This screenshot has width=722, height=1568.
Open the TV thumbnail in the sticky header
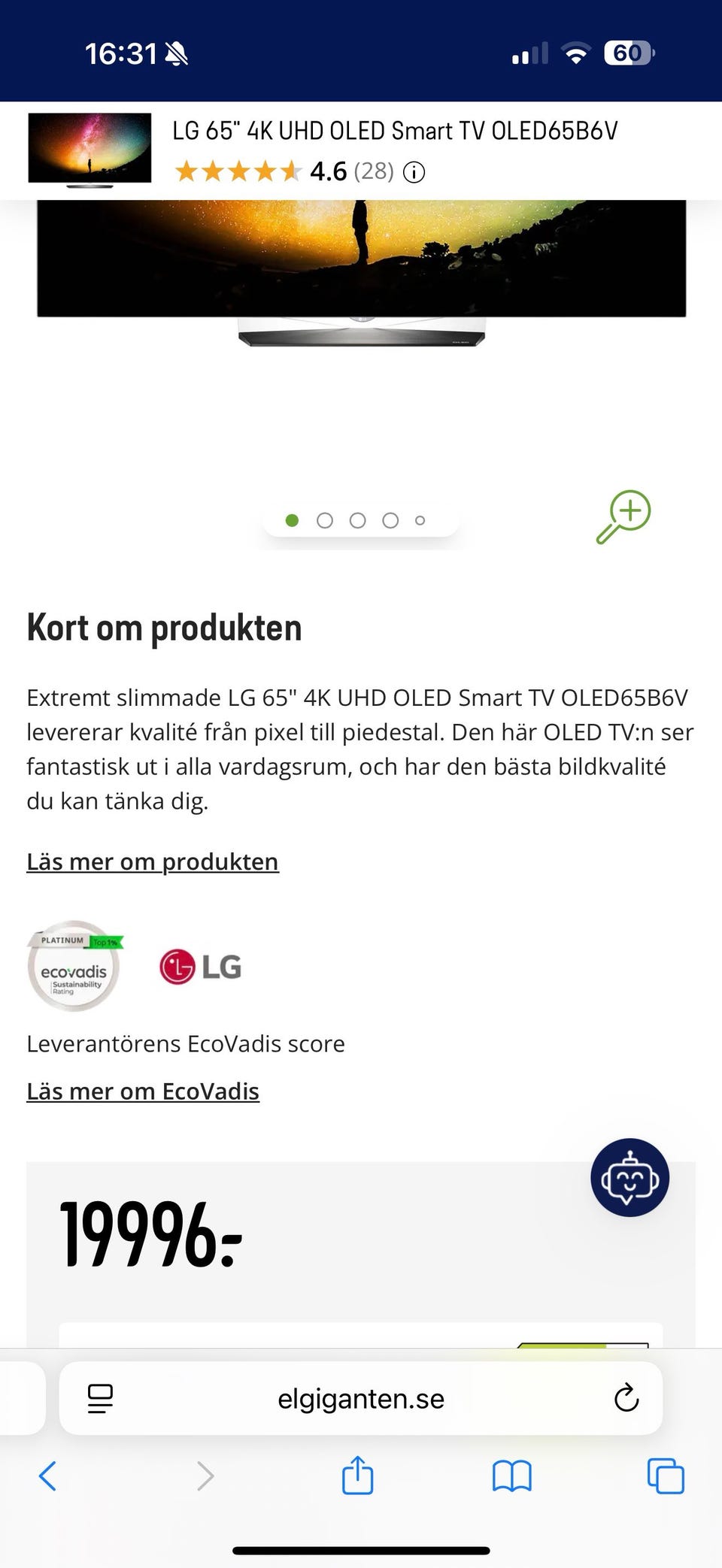click(x=89, y=150)
